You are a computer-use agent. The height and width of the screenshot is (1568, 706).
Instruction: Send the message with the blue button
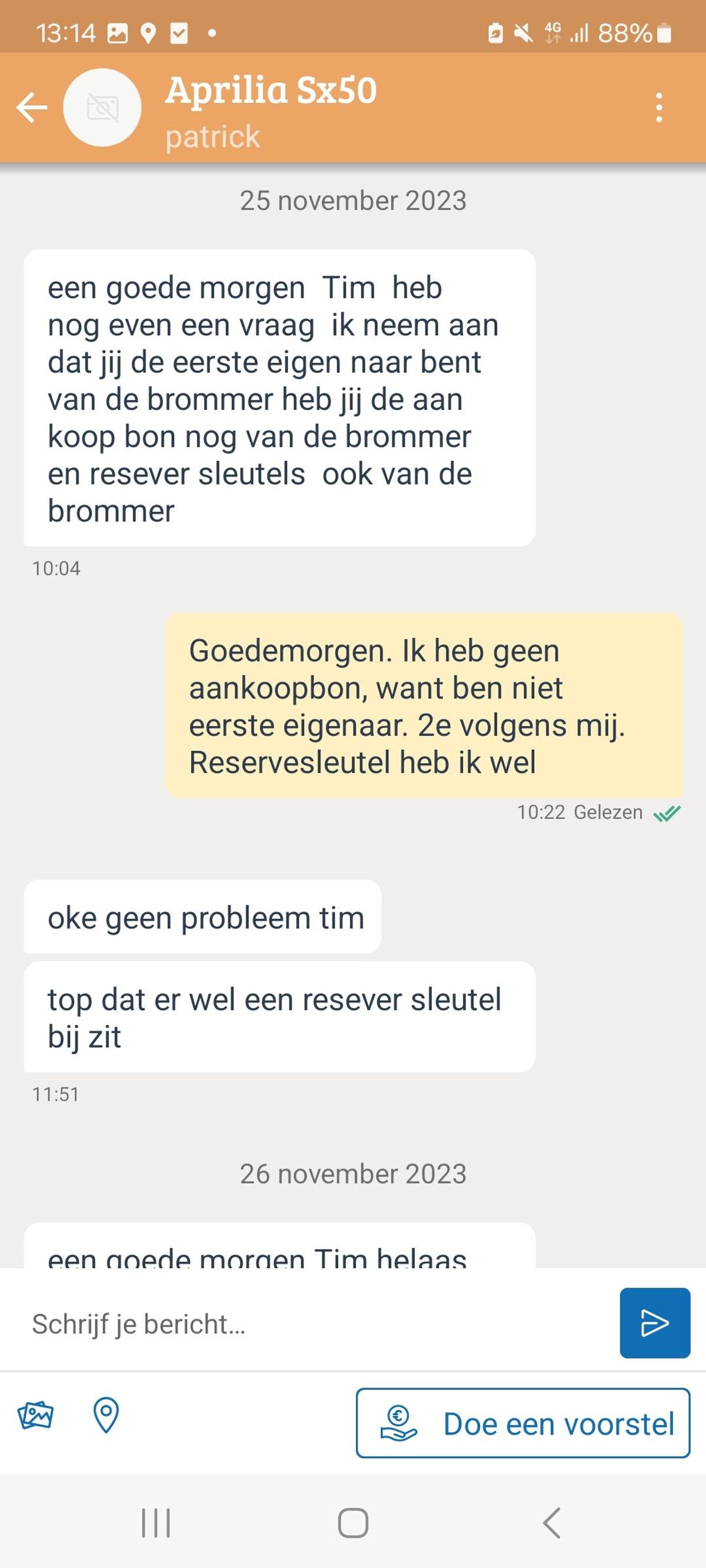tap(655, 1323)
